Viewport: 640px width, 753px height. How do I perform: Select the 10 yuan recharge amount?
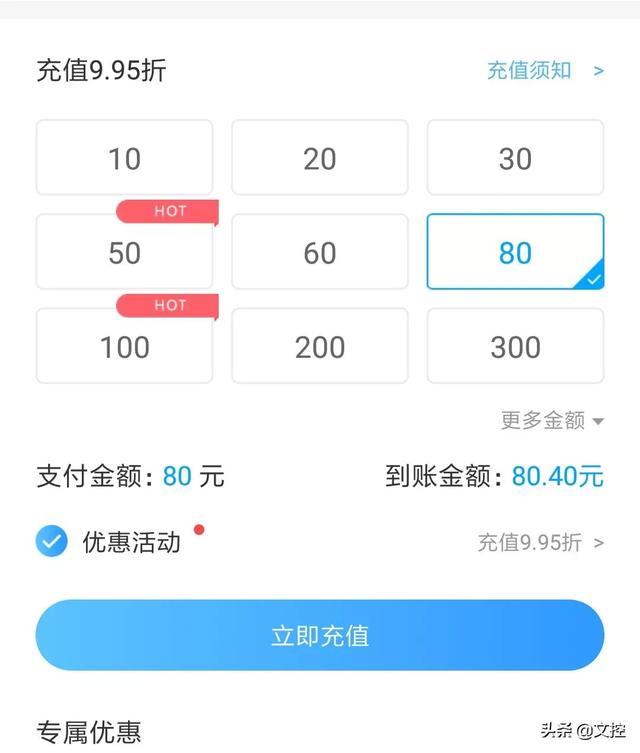click(x=125, y=158)
